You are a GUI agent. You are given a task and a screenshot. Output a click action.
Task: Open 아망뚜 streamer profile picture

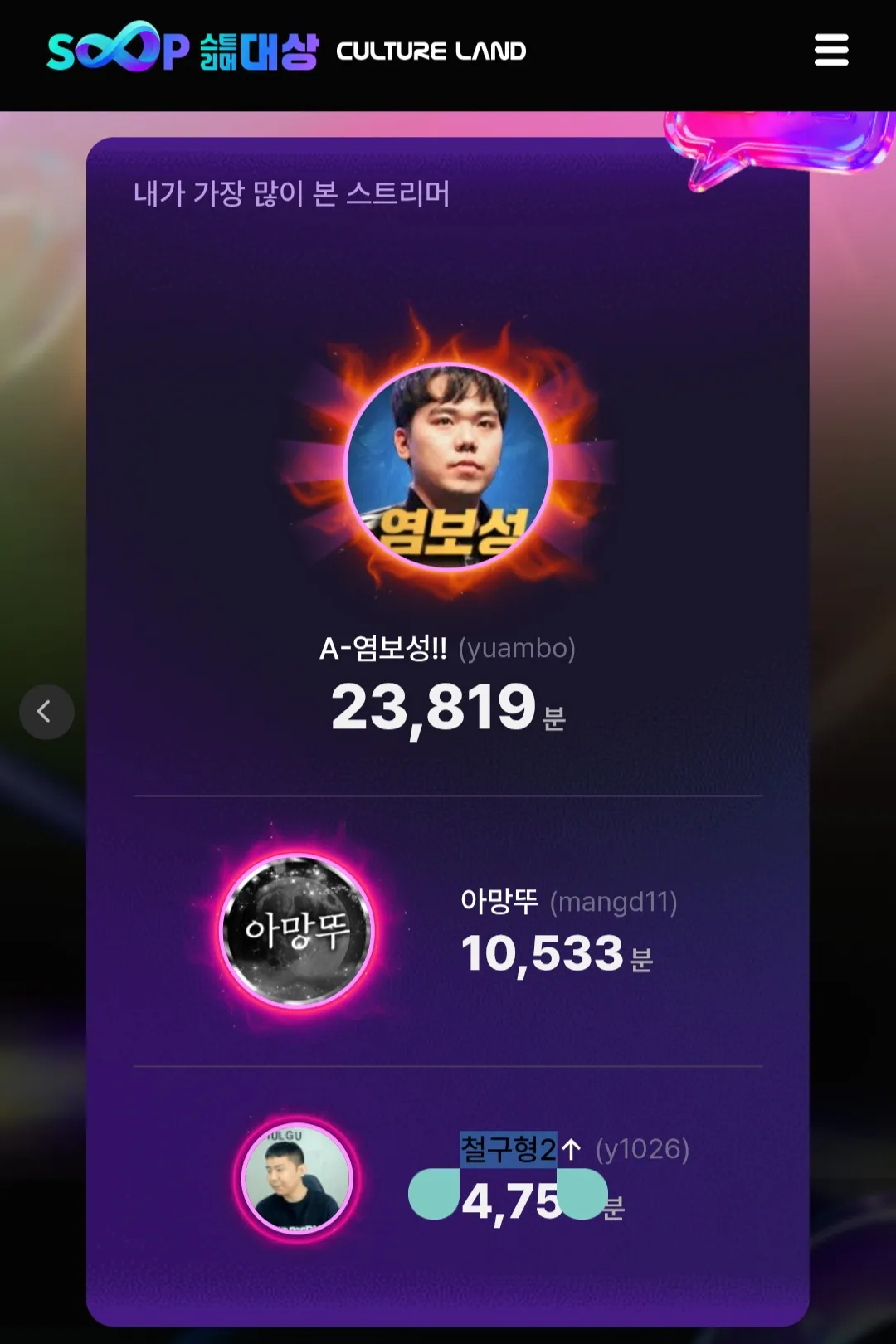pos(297,930)
